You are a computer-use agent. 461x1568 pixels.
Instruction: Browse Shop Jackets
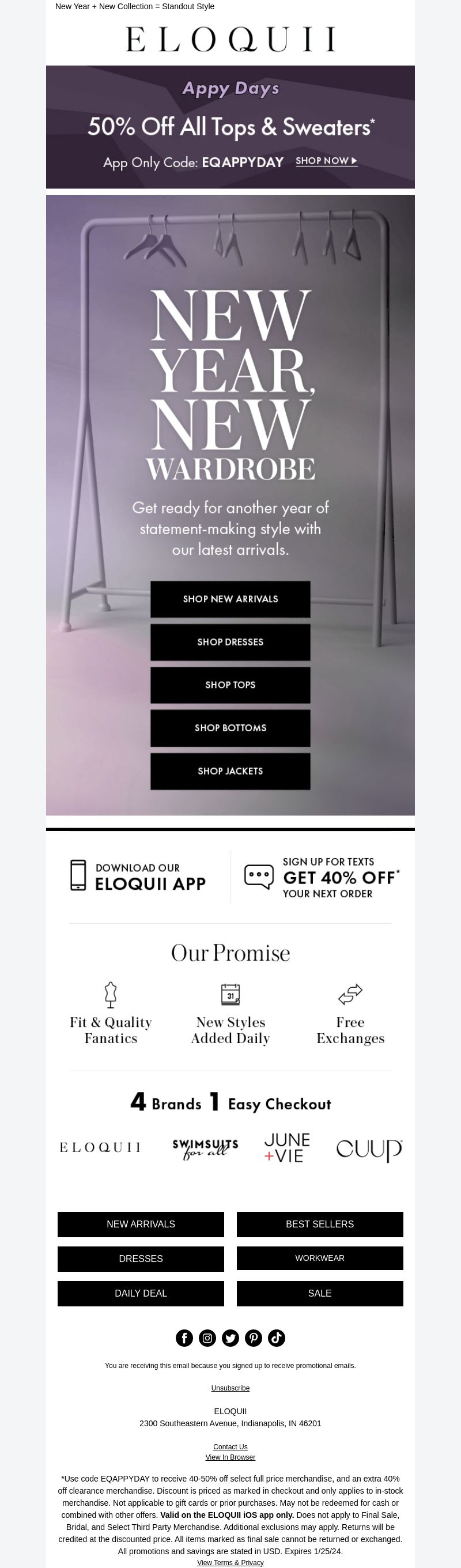(x=230, y=771)
